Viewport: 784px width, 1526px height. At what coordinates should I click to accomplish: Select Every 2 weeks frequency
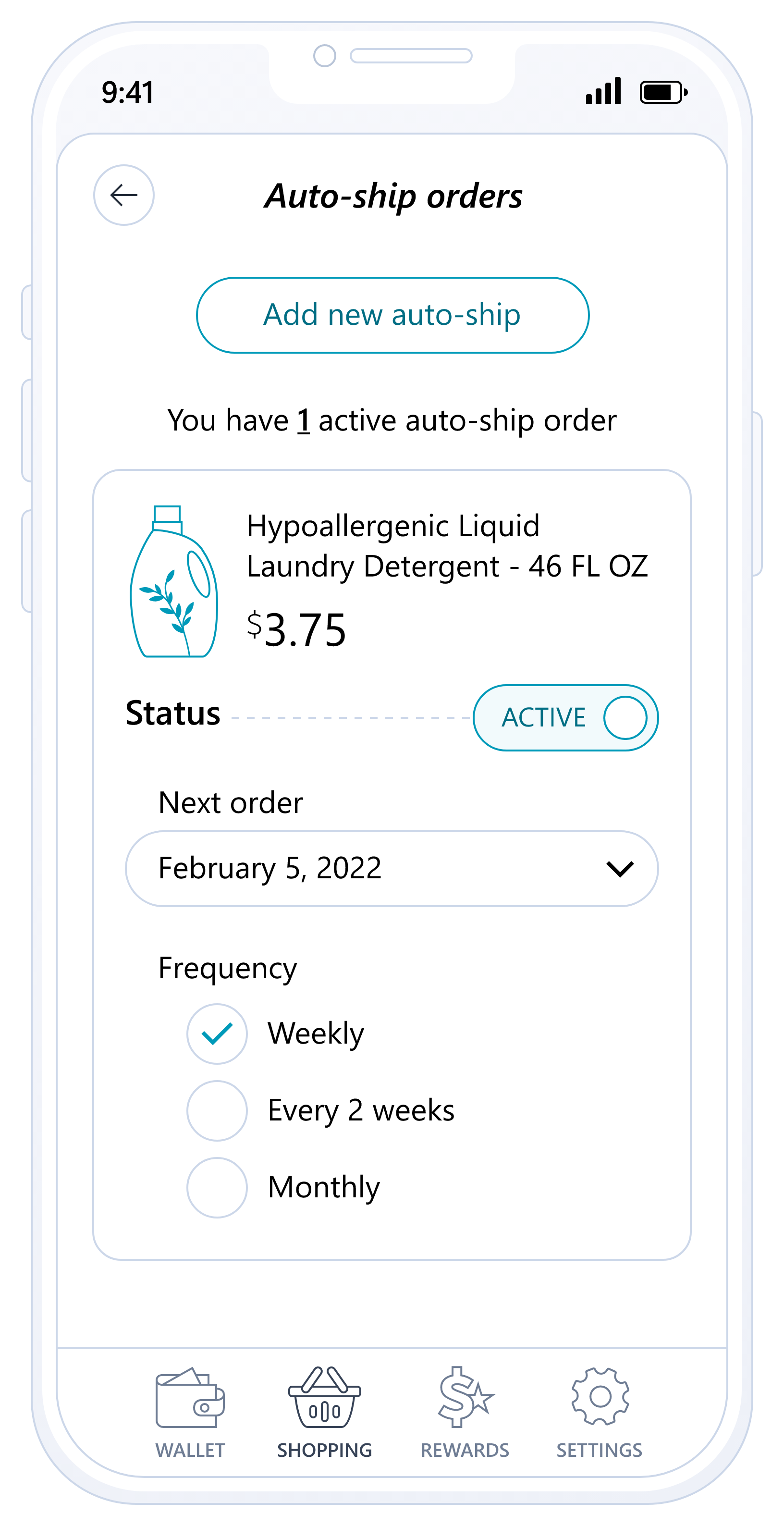pos(217,1111)
